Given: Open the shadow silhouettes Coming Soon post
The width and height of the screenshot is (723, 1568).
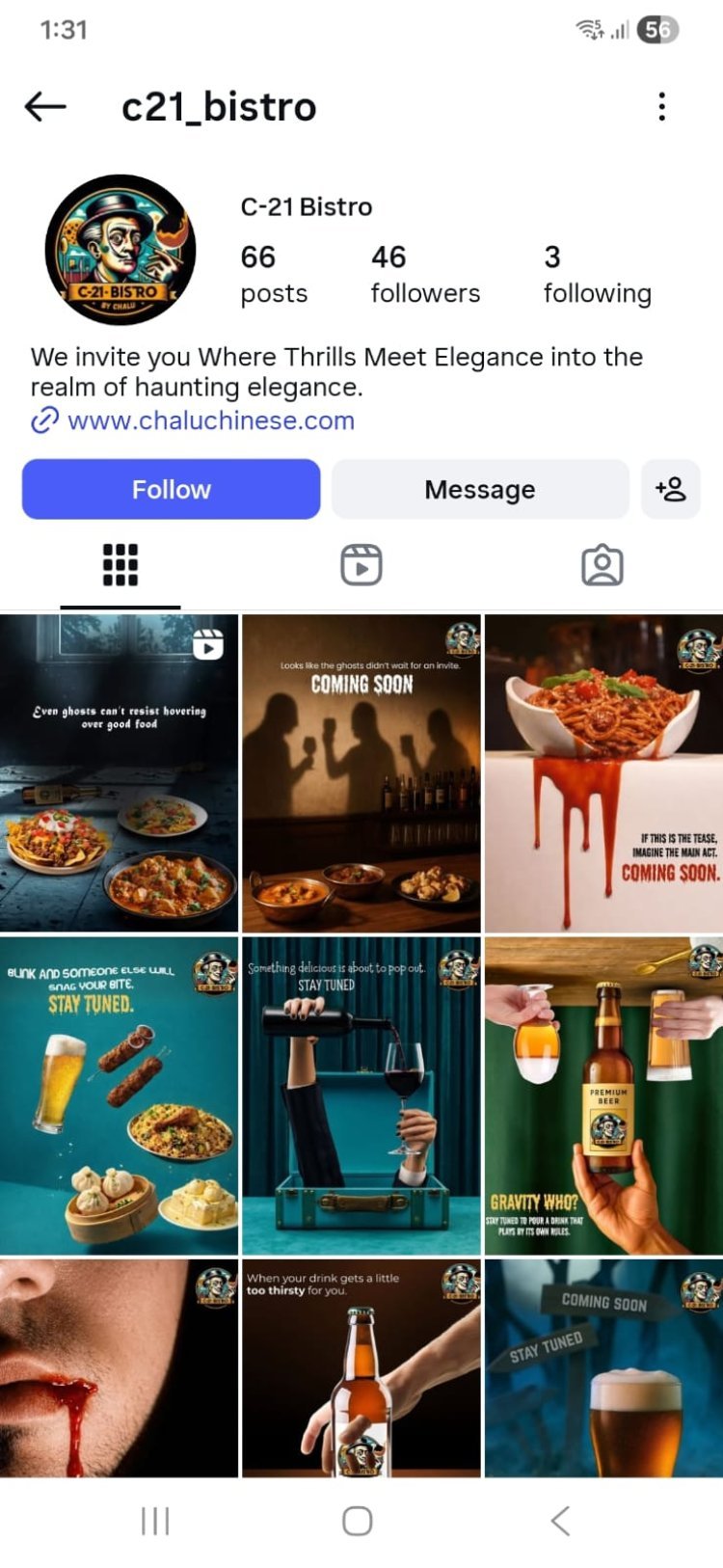Looking at the screenshot, I should (x=361, y=773).
